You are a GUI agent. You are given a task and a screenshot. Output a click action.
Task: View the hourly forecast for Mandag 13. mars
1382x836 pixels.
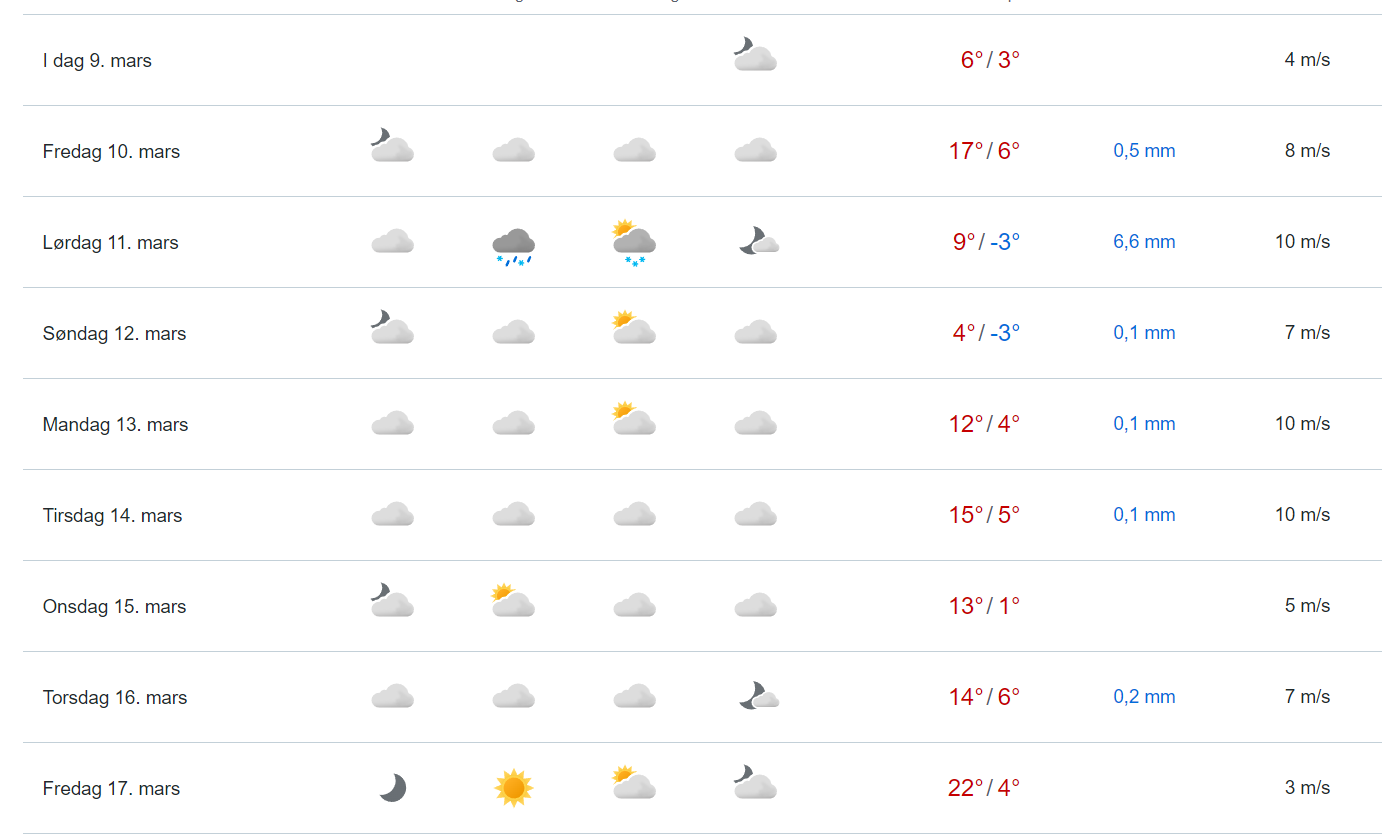click(115, 425)
